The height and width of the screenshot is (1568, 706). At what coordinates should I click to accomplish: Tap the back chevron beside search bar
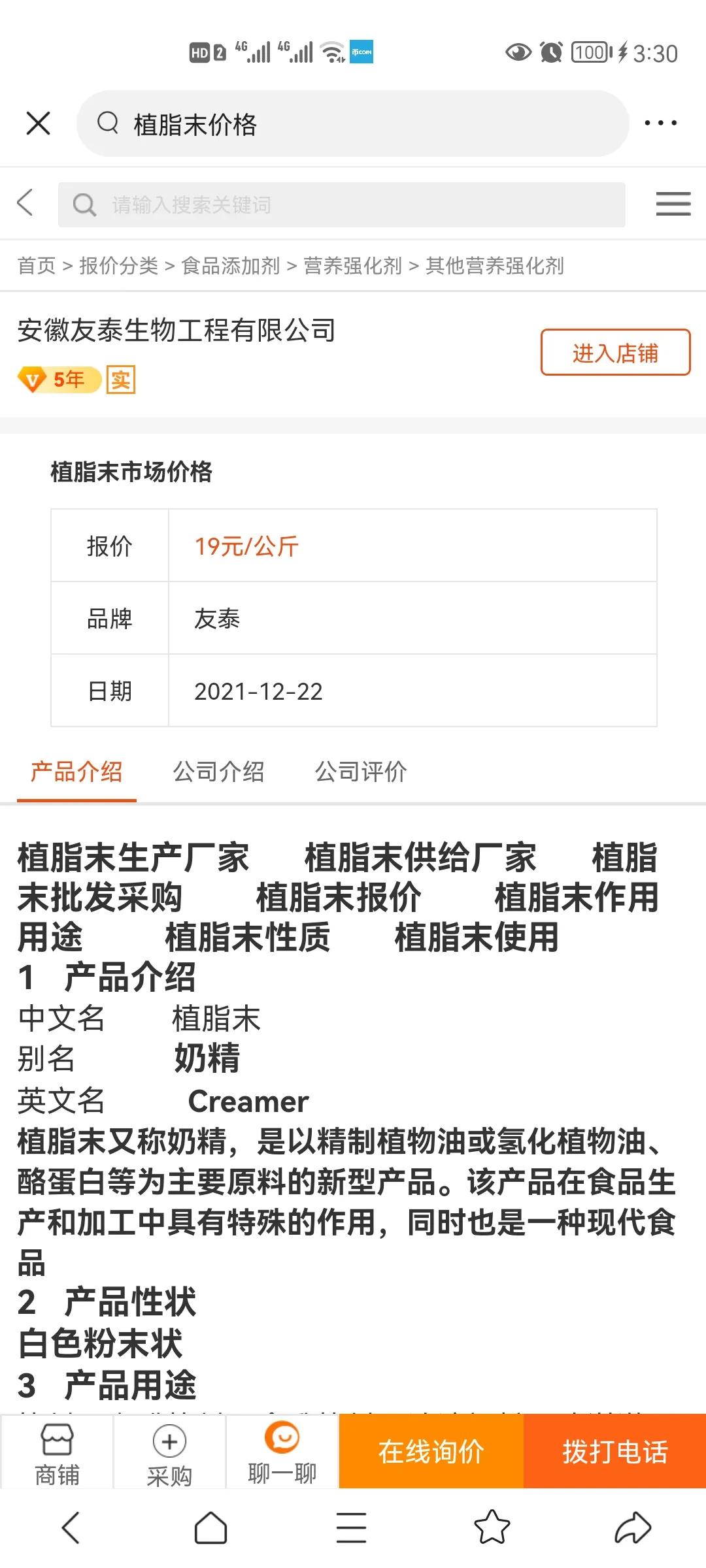click(25, 204)
